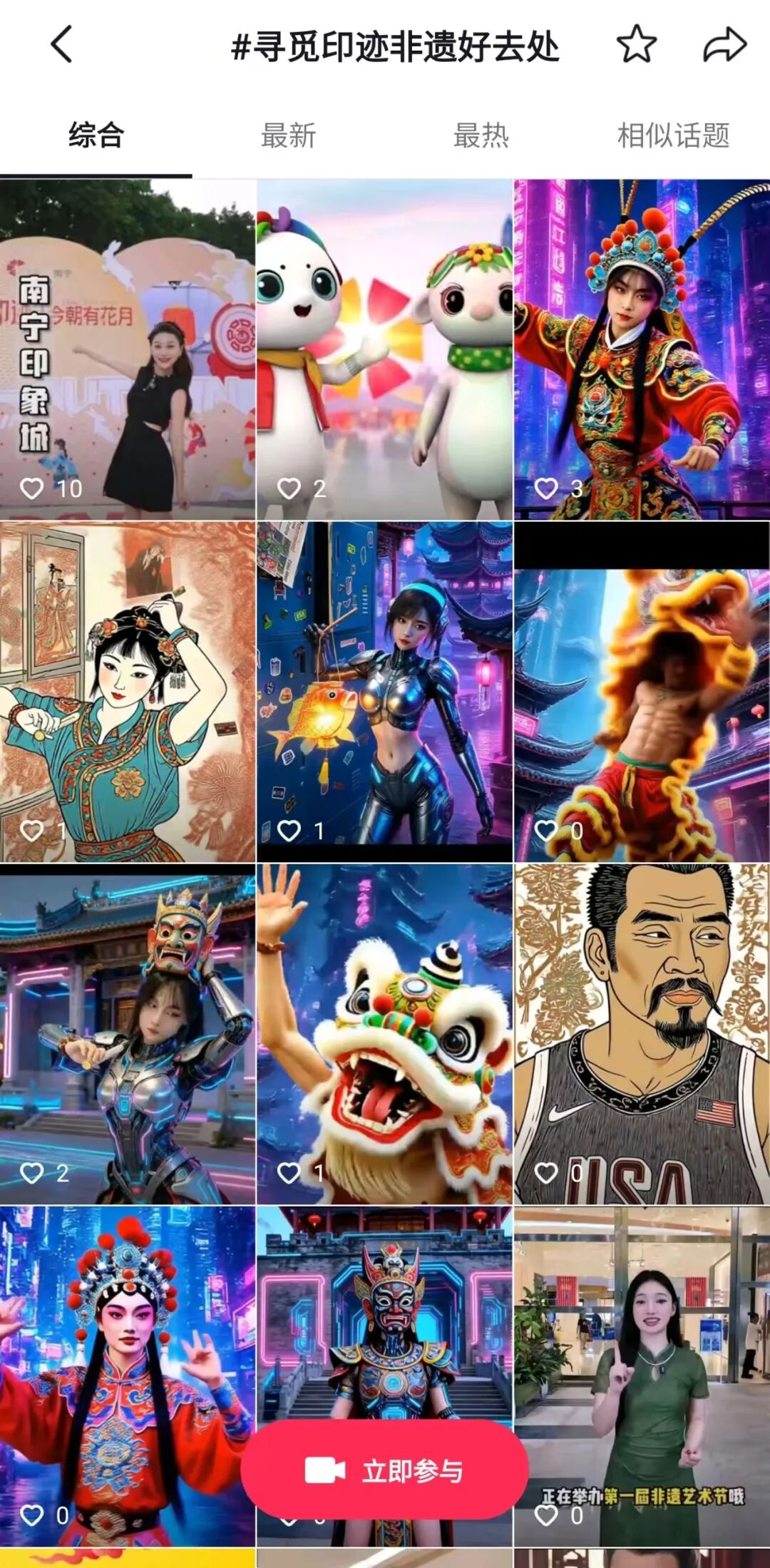Favorite this topic with the star icon

click(636, 44)
